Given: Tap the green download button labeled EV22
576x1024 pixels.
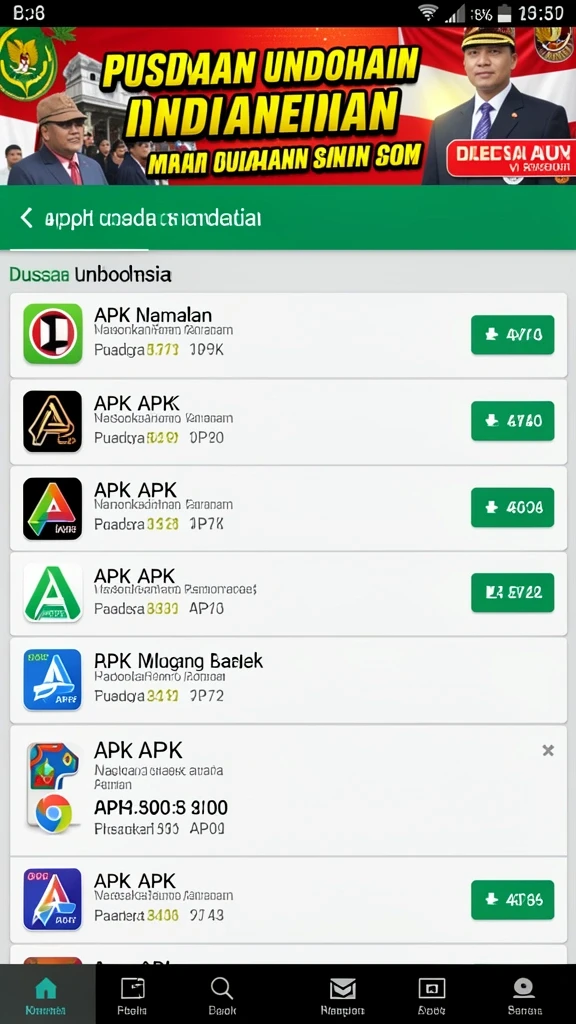Looking at the screenshot, I should tap(513, 592).
